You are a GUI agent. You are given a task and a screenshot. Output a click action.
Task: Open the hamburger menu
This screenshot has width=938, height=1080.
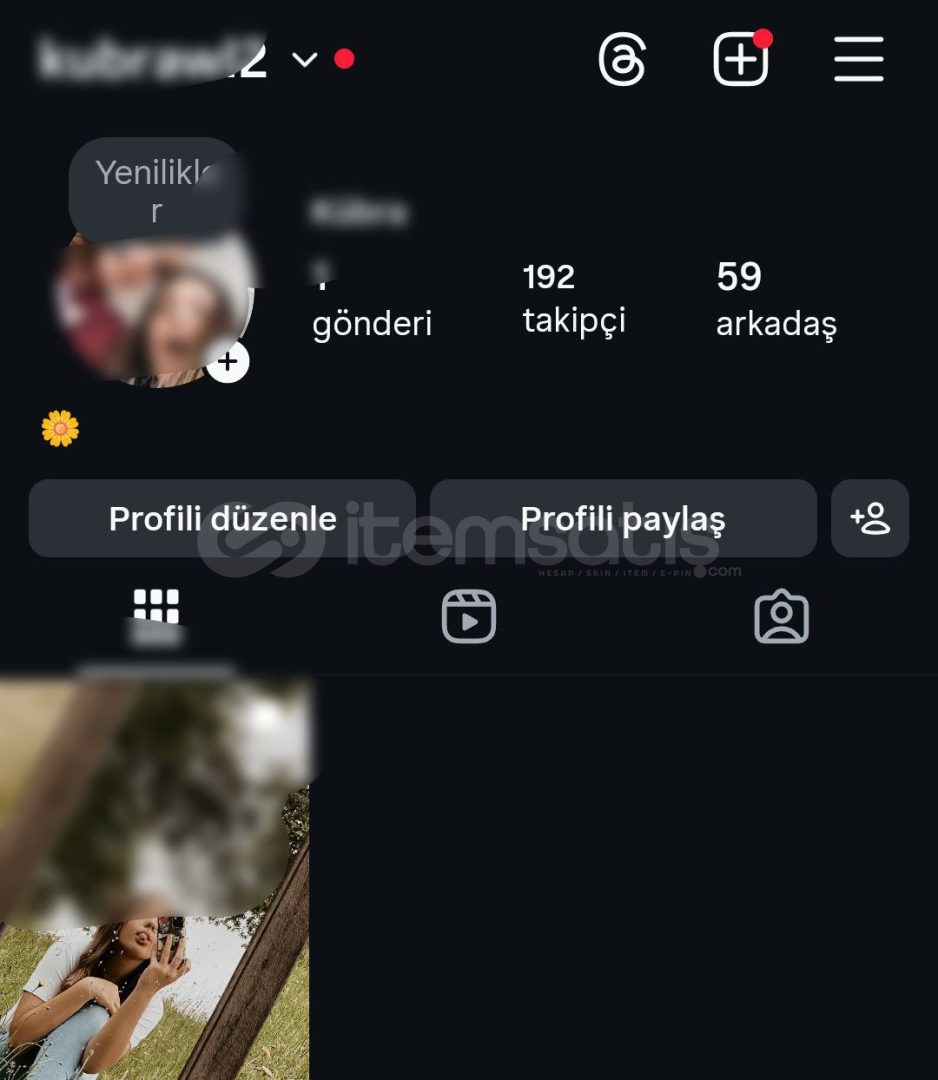pos(859,60)
